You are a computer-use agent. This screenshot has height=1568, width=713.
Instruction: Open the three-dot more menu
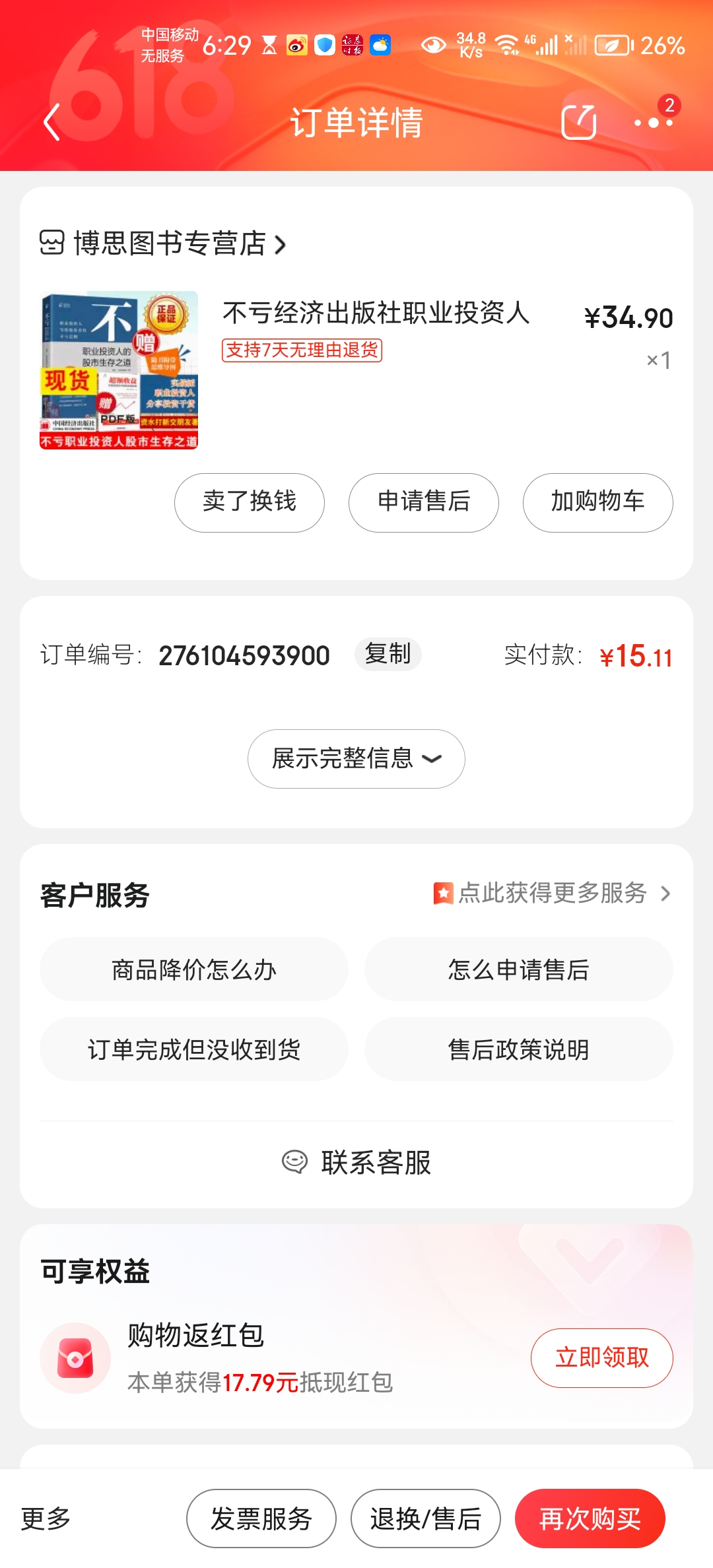(x=653, y=123)
